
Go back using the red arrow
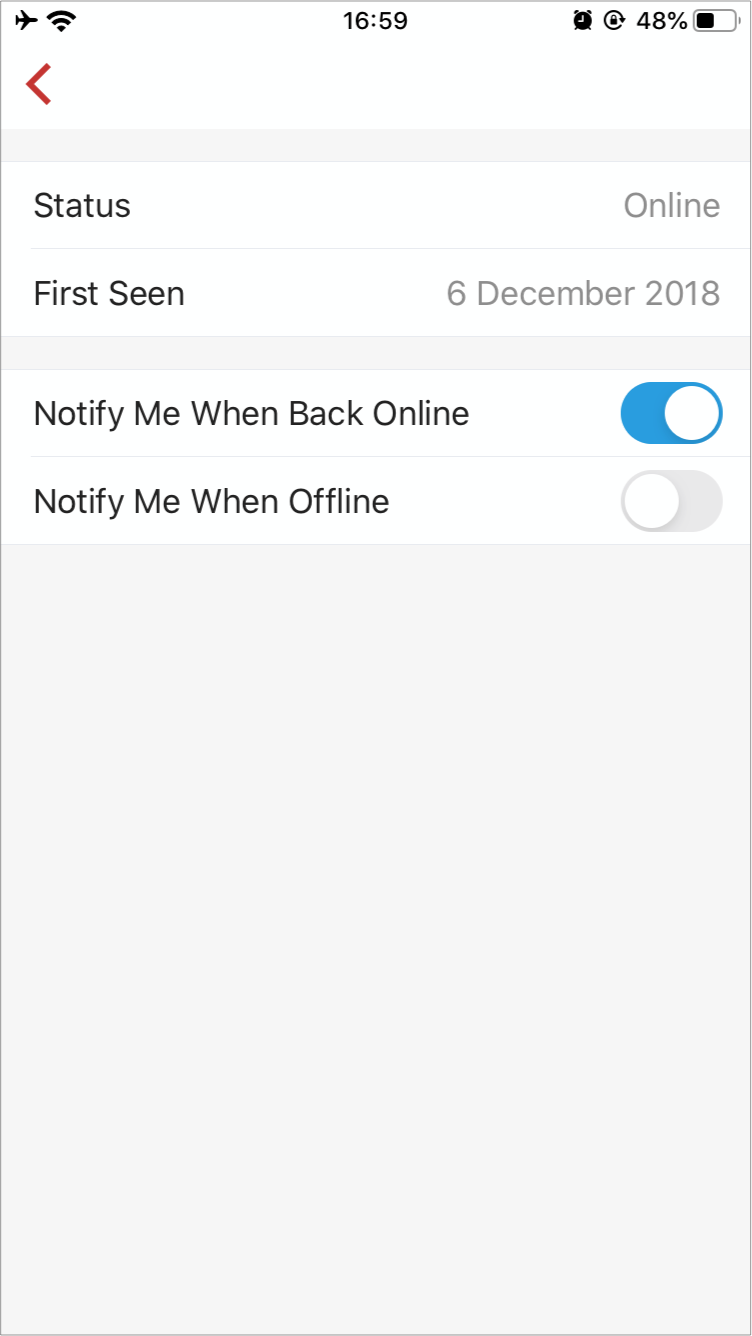point(39,84)
